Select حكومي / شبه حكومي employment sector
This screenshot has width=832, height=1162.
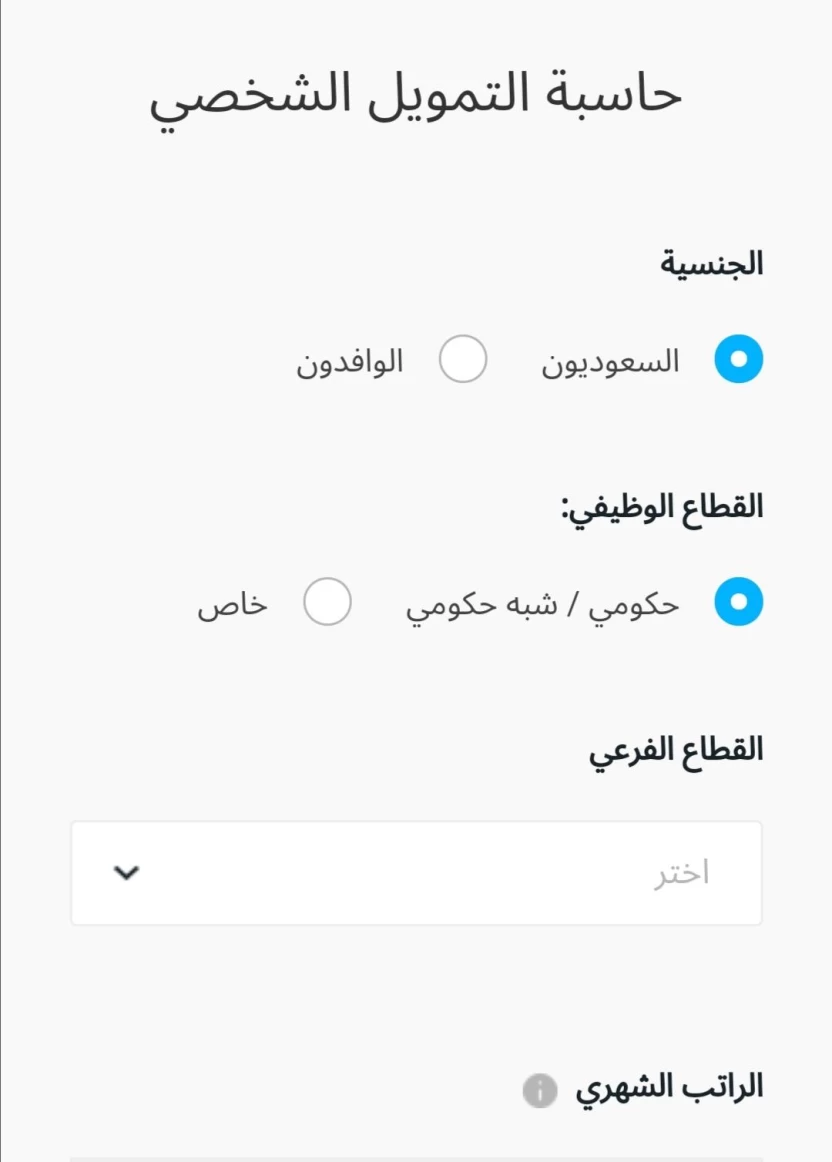point(739,603)
